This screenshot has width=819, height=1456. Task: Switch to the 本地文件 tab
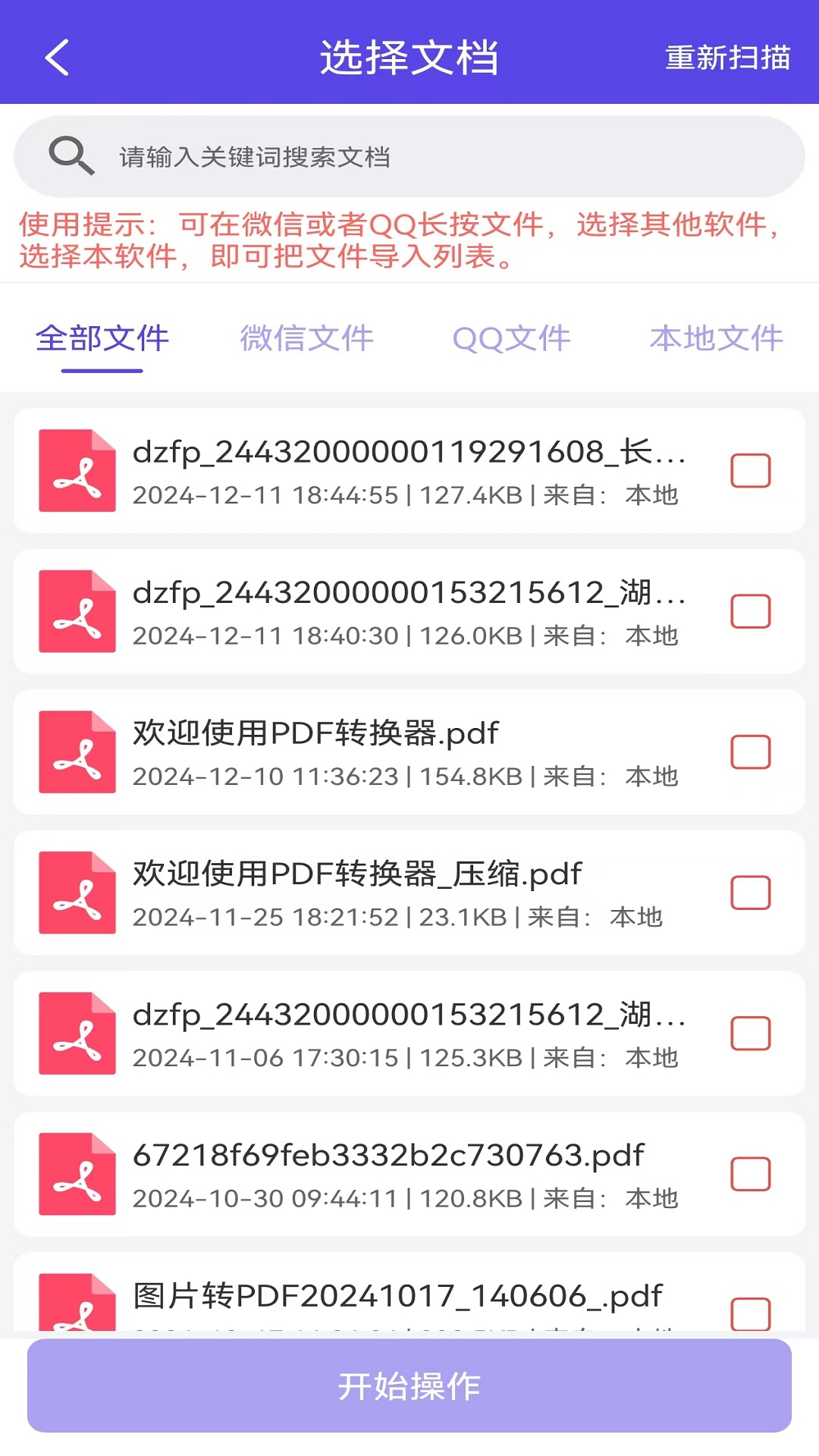pos(717,339)
